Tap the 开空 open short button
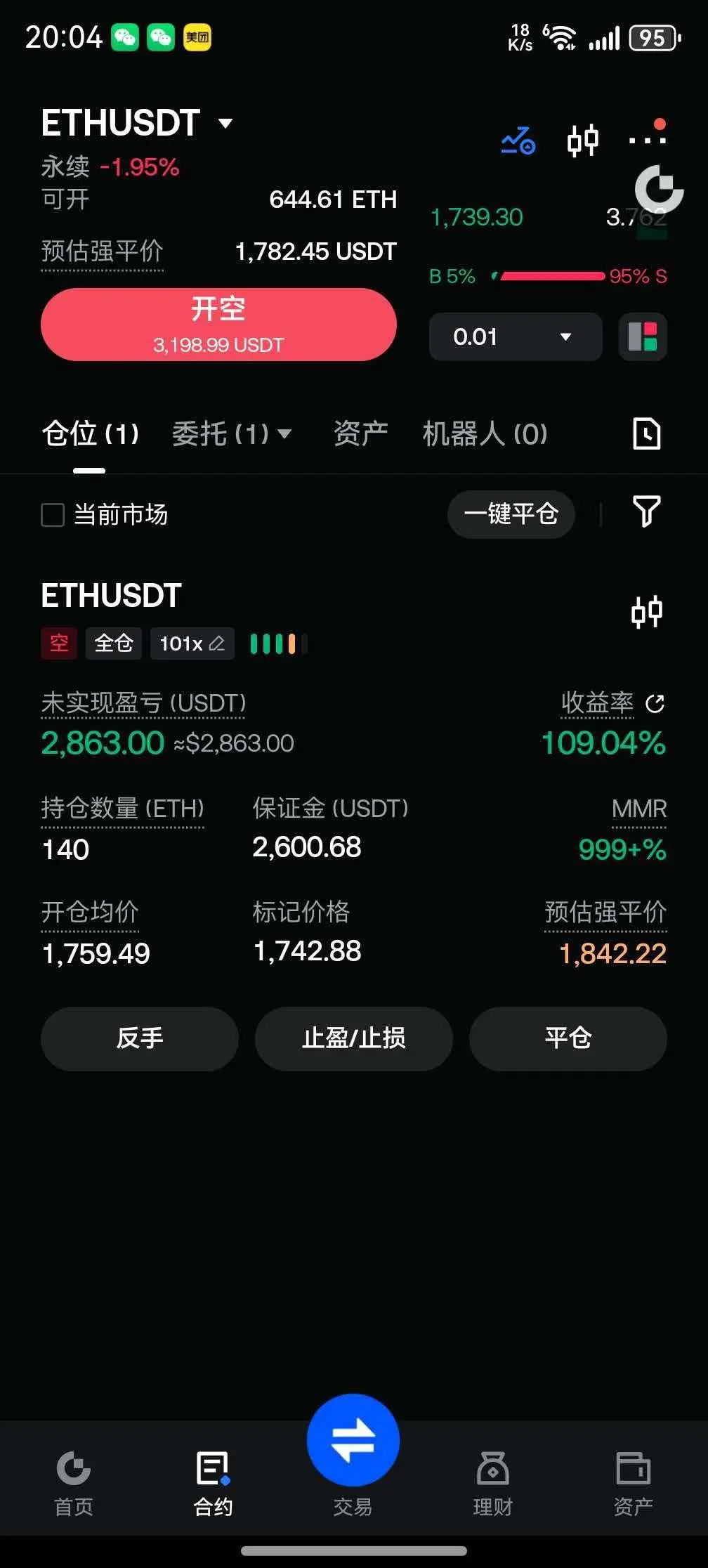 218,325
